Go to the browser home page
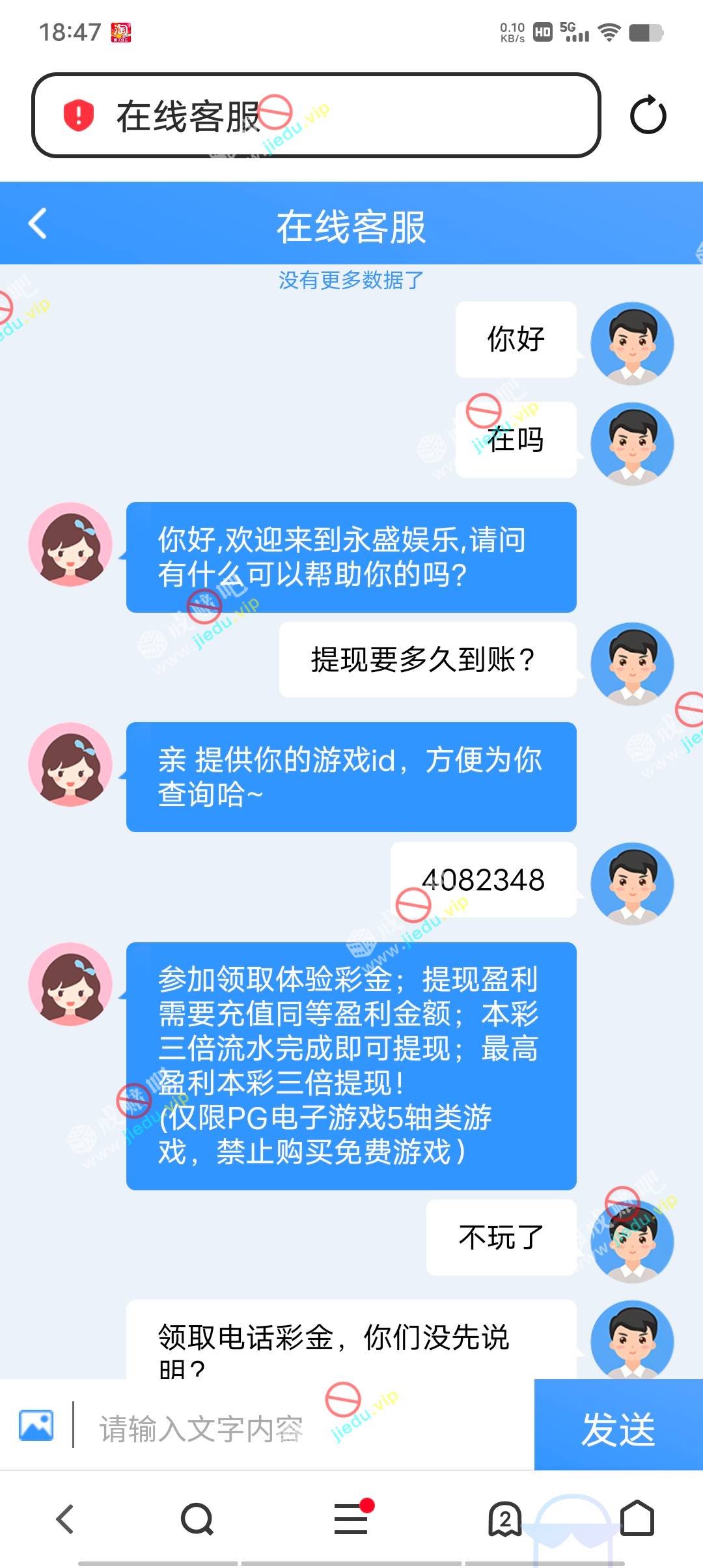 pyautogui.click(x=637, y=1519)
